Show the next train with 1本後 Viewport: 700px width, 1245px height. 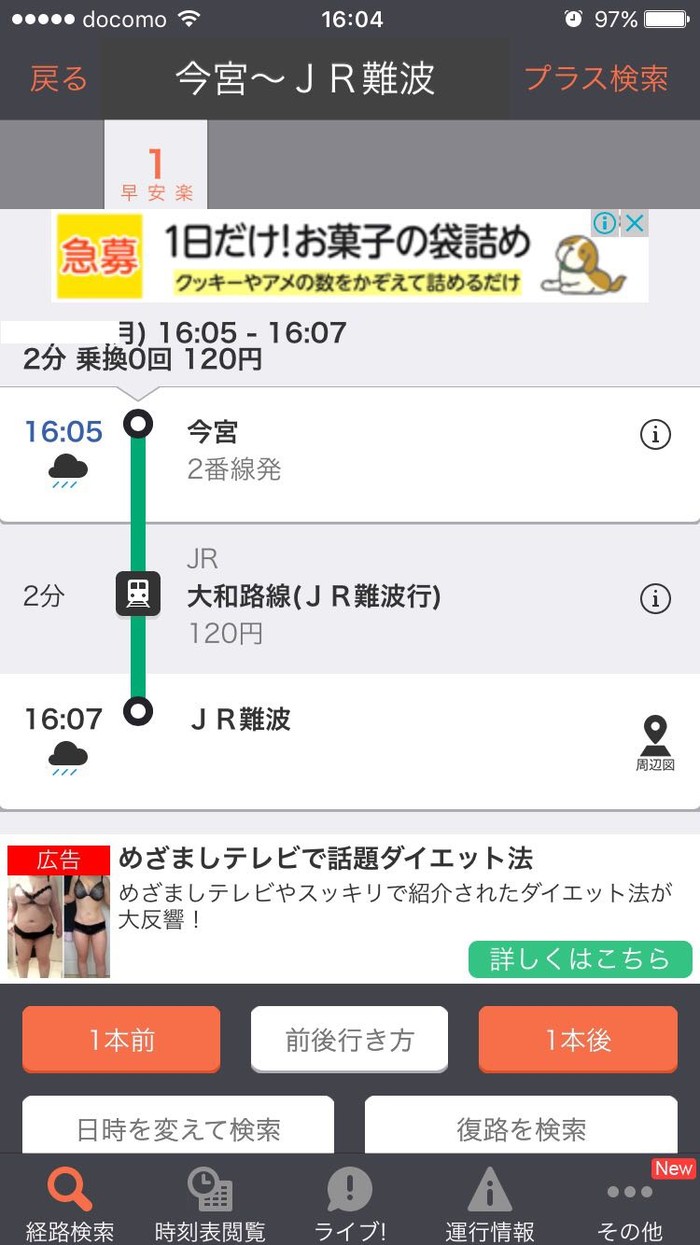pos(578,1040)
